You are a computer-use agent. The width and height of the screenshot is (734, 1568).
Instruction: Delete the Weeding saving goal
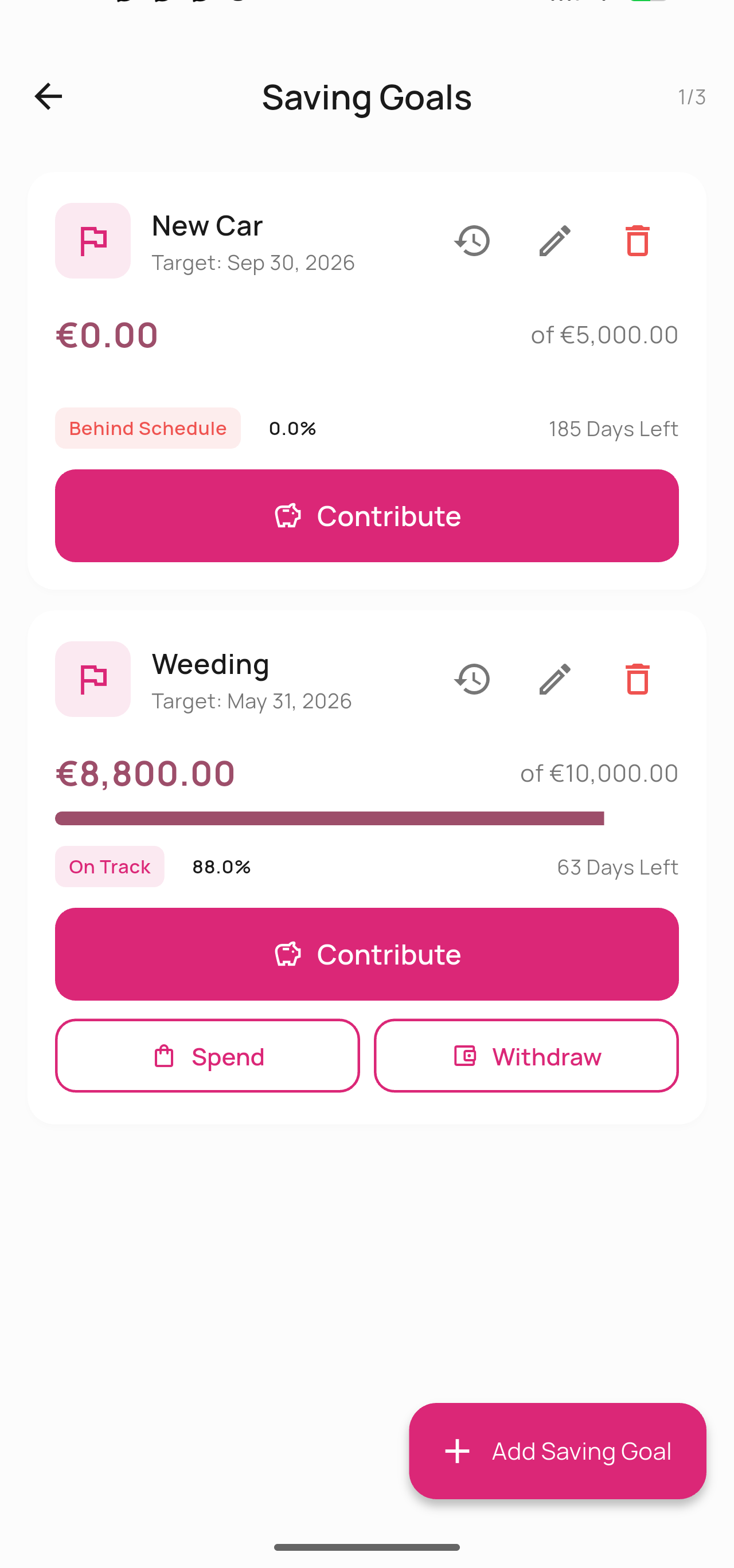click(637, 679)
